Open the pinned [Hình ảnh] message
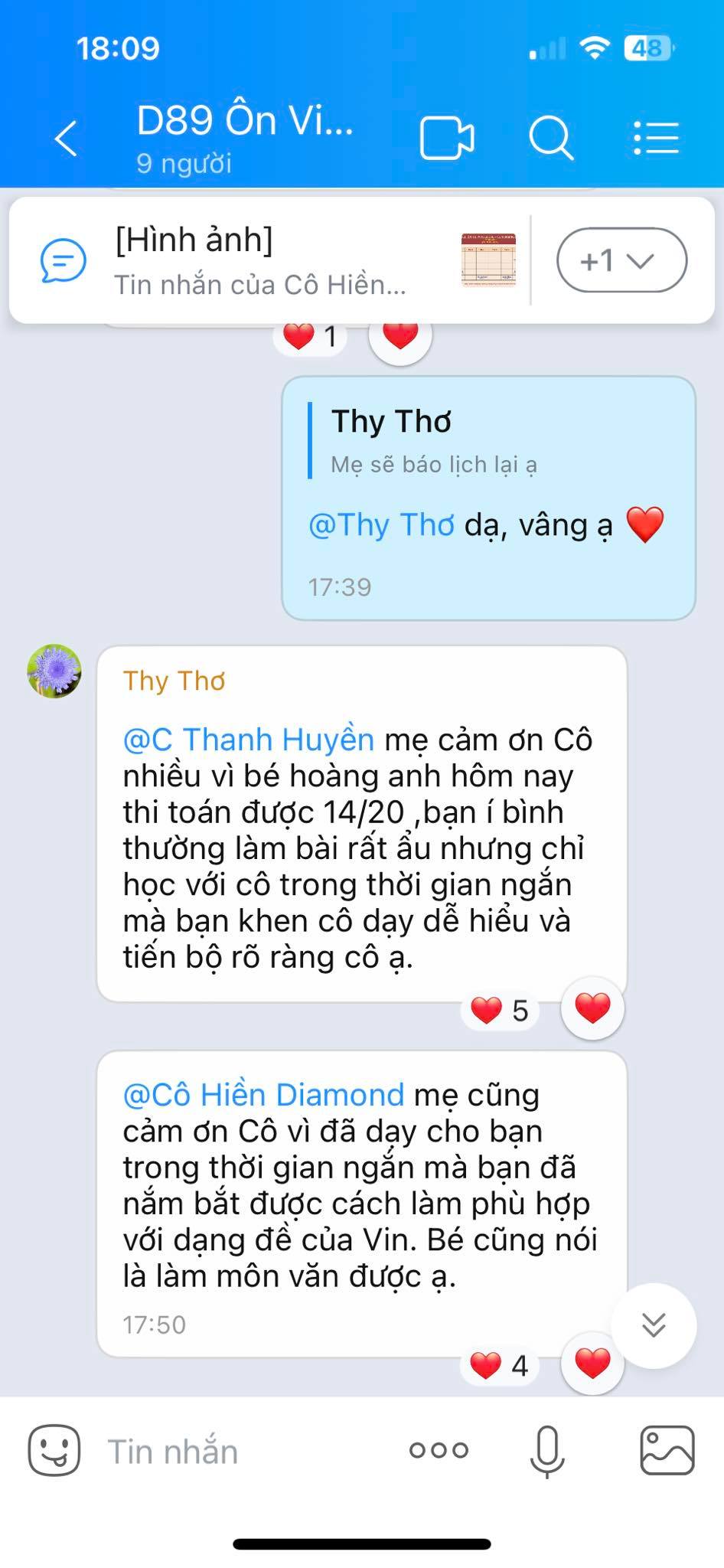 point(260,260)
